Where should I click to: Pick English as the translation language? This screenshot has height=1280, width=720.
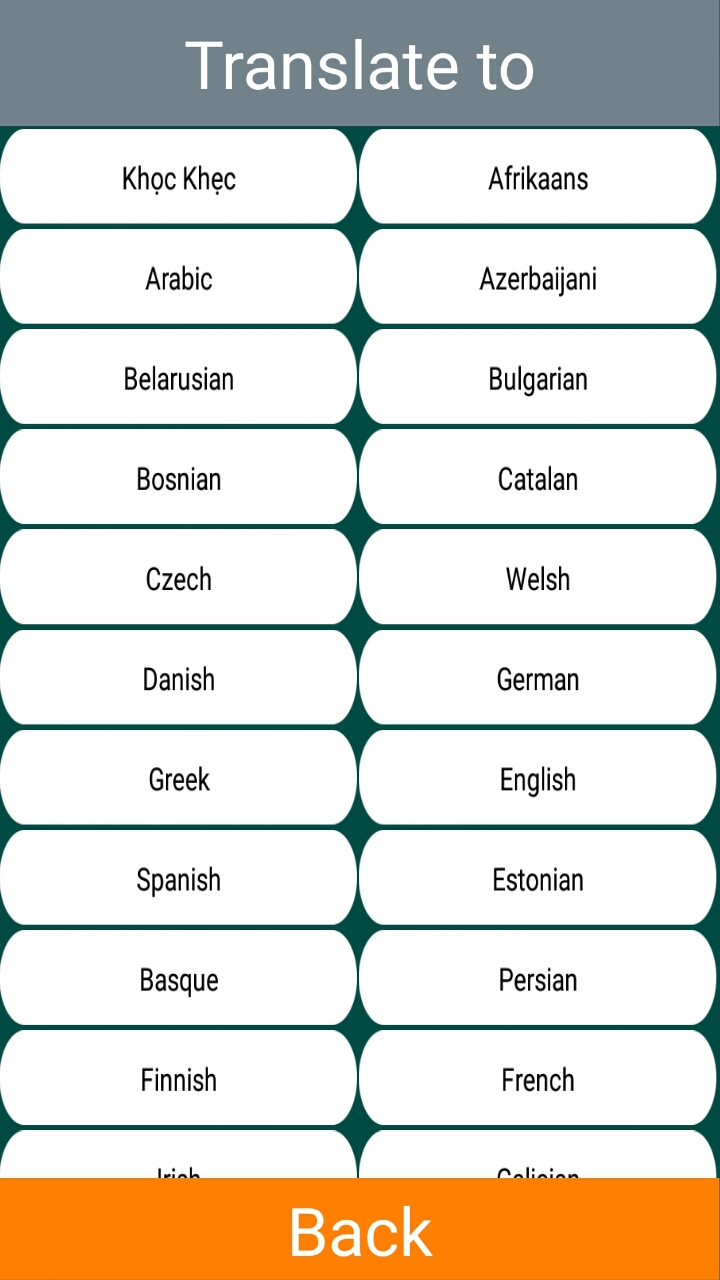[x=538, y=778]
